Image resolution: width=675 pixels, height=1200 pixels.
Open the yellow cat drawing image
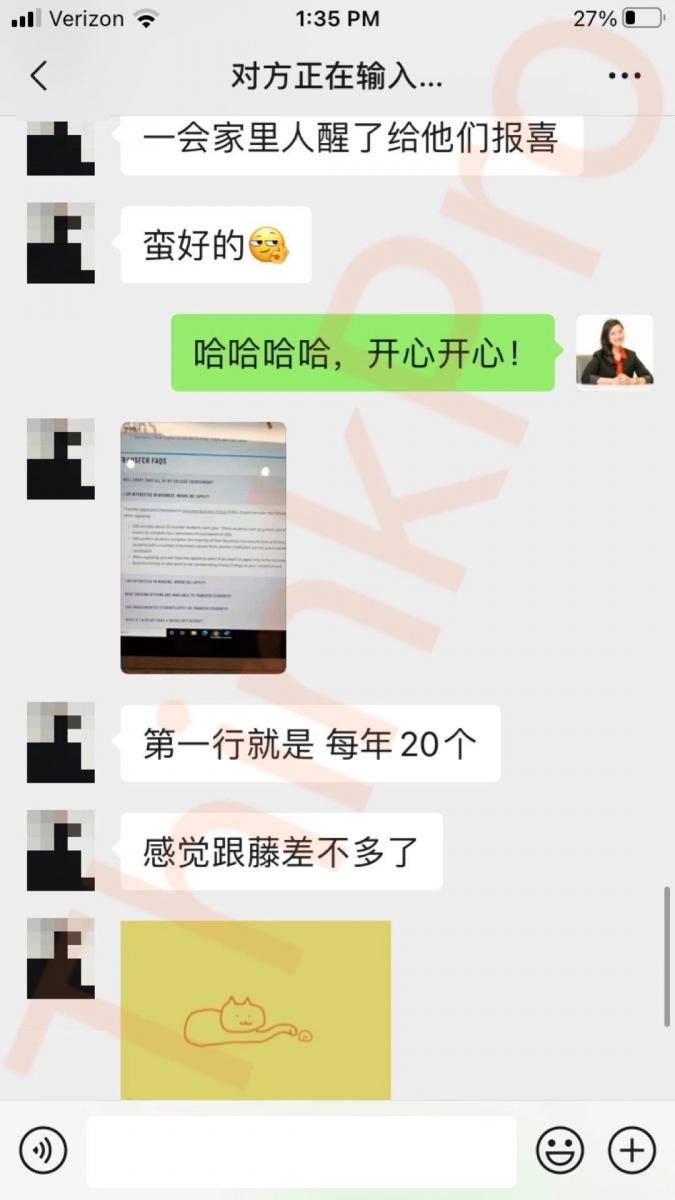pos(255,1010)
